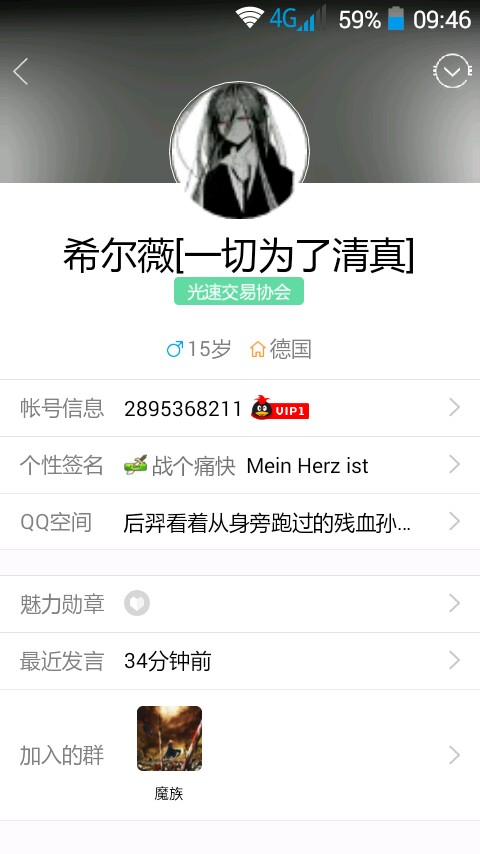Open 帐号信息 account info row

point(240,408)
